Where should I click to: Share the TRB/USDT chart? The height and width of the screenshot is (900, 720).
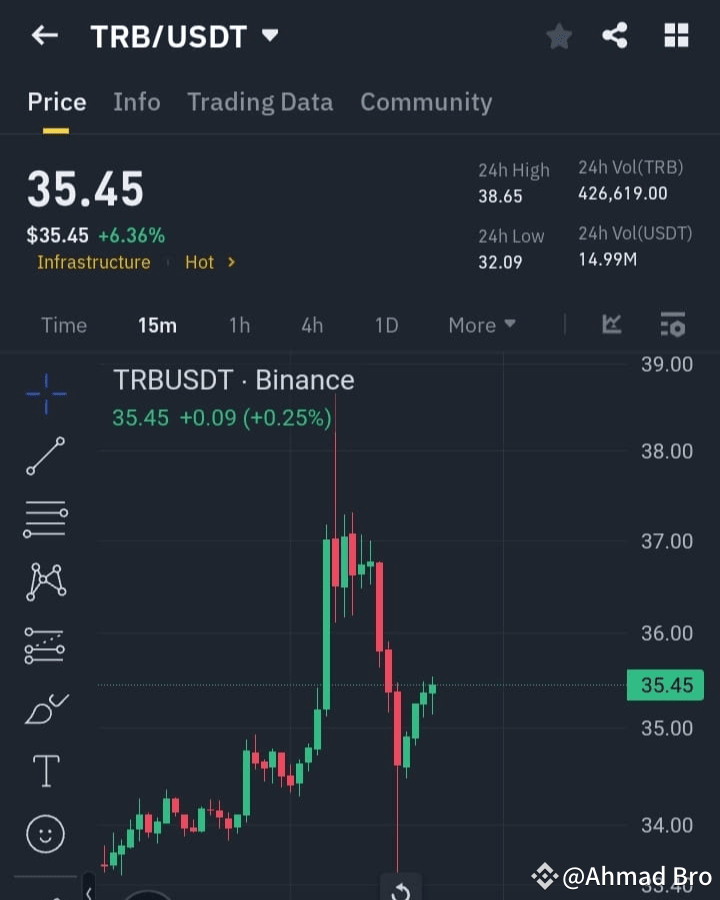tap(615, 35)
